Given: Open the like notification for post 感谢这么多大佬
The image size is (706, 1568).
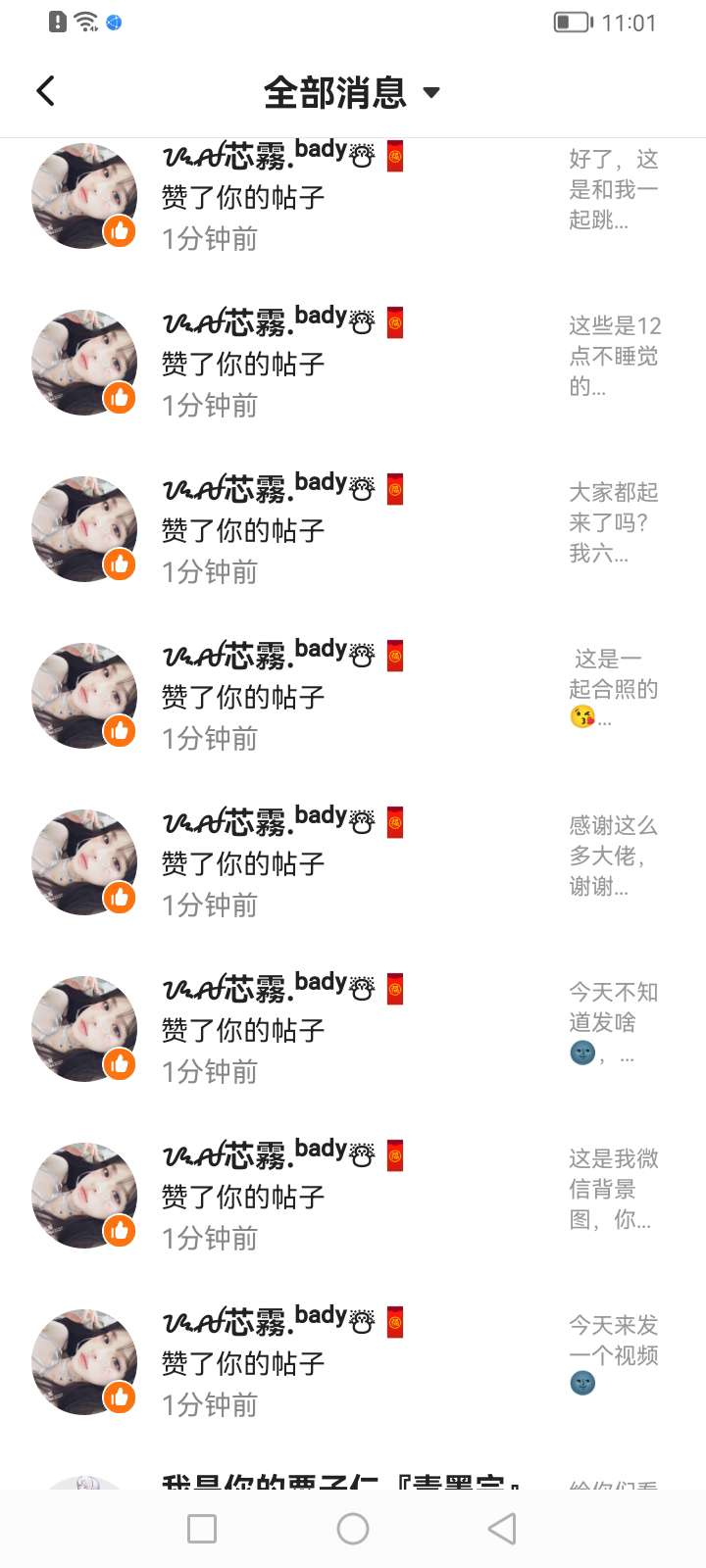Looking at the screenshot, I should click(x=353, y=864).
